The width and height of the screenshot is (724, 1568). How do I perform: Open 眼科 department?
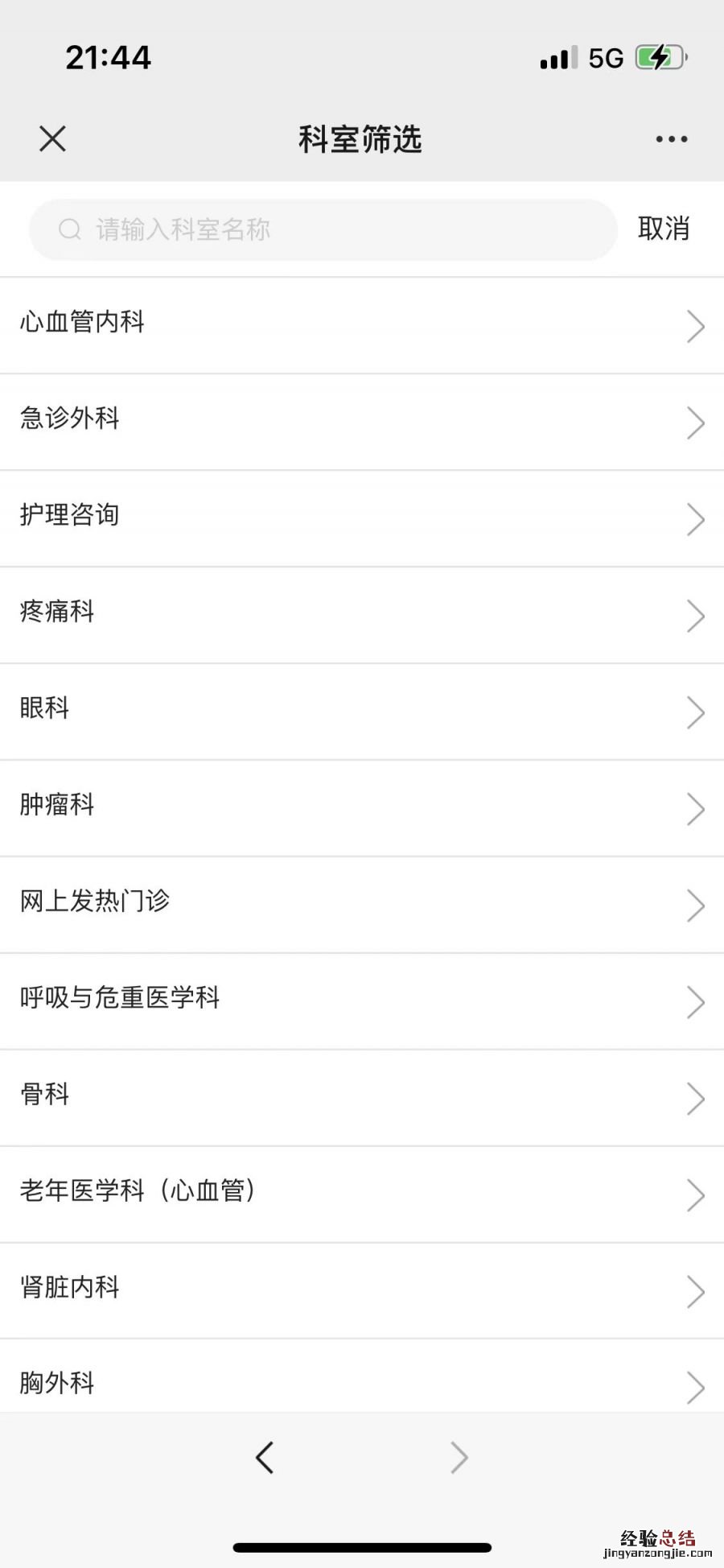point(362,712)
